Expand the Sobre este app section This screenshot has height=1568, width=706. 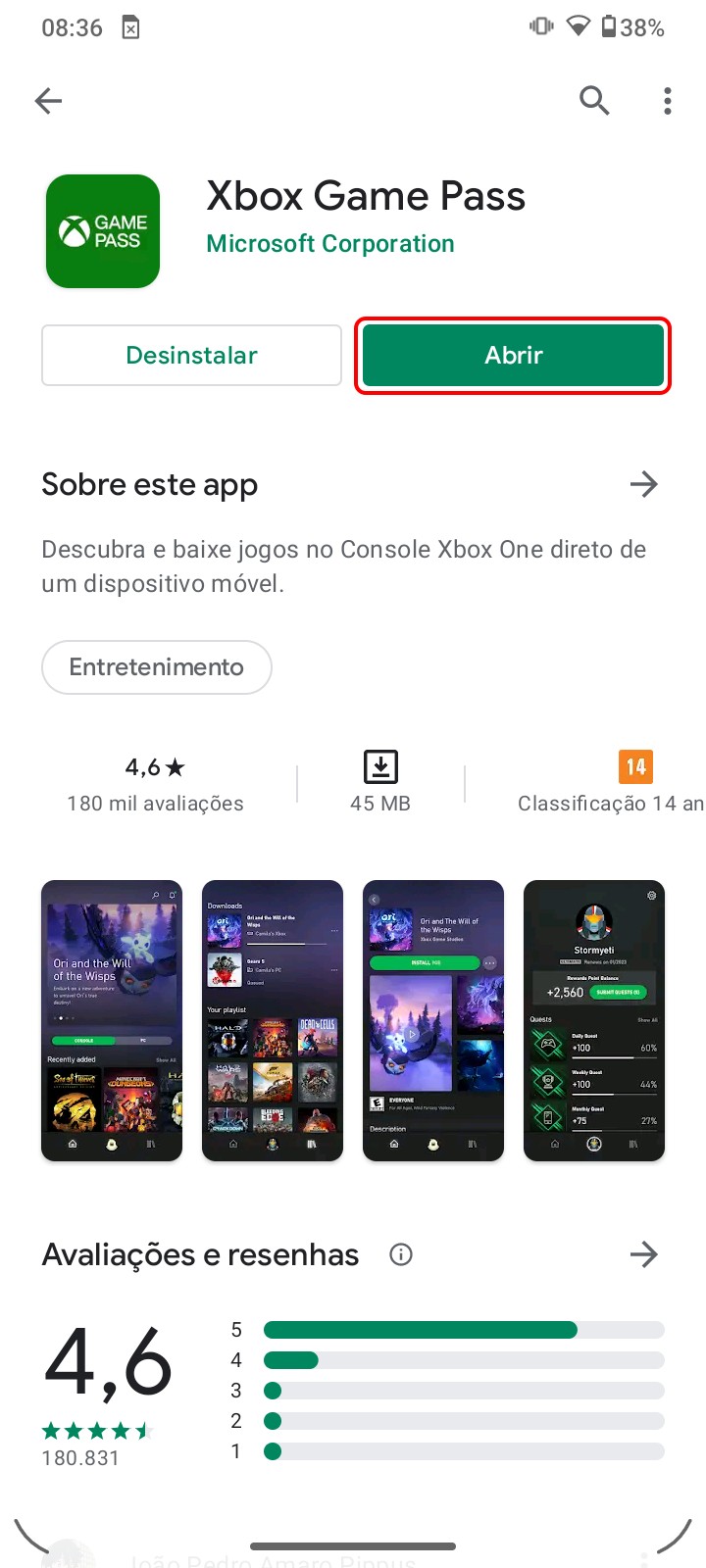coord(643,484)
